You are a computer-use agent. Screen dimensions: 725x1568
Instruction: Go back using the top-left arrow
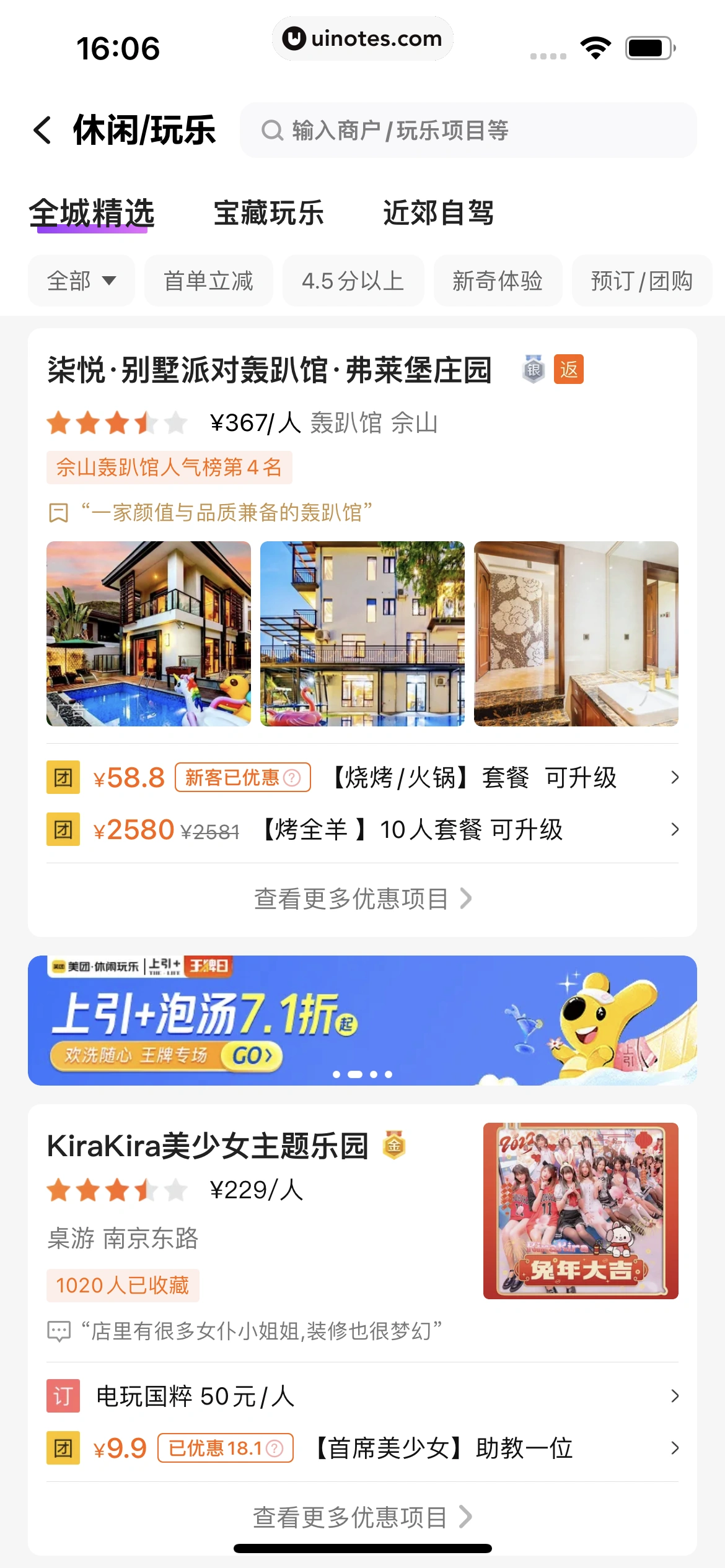pos(42,131)
